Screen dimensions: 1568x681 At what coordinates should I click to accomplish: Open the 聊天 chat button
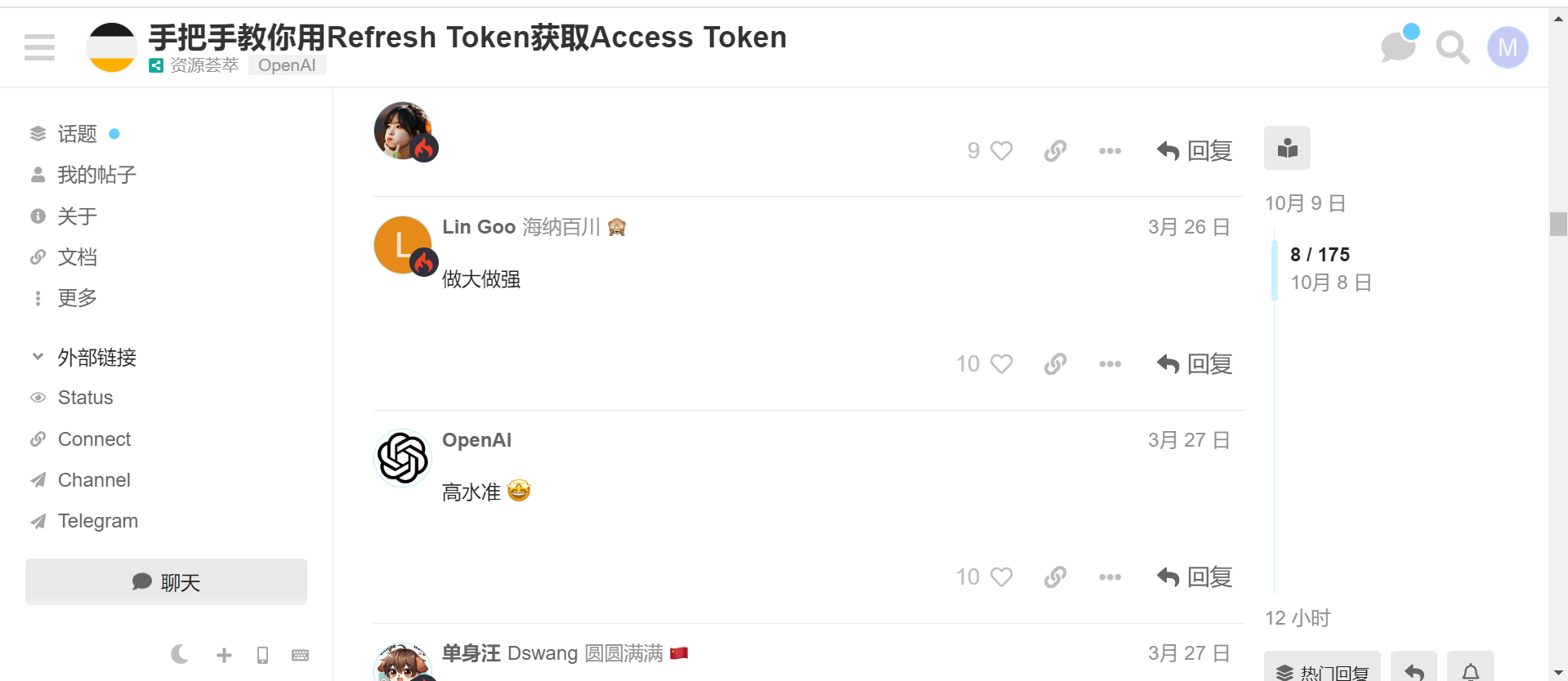[166, 582]
